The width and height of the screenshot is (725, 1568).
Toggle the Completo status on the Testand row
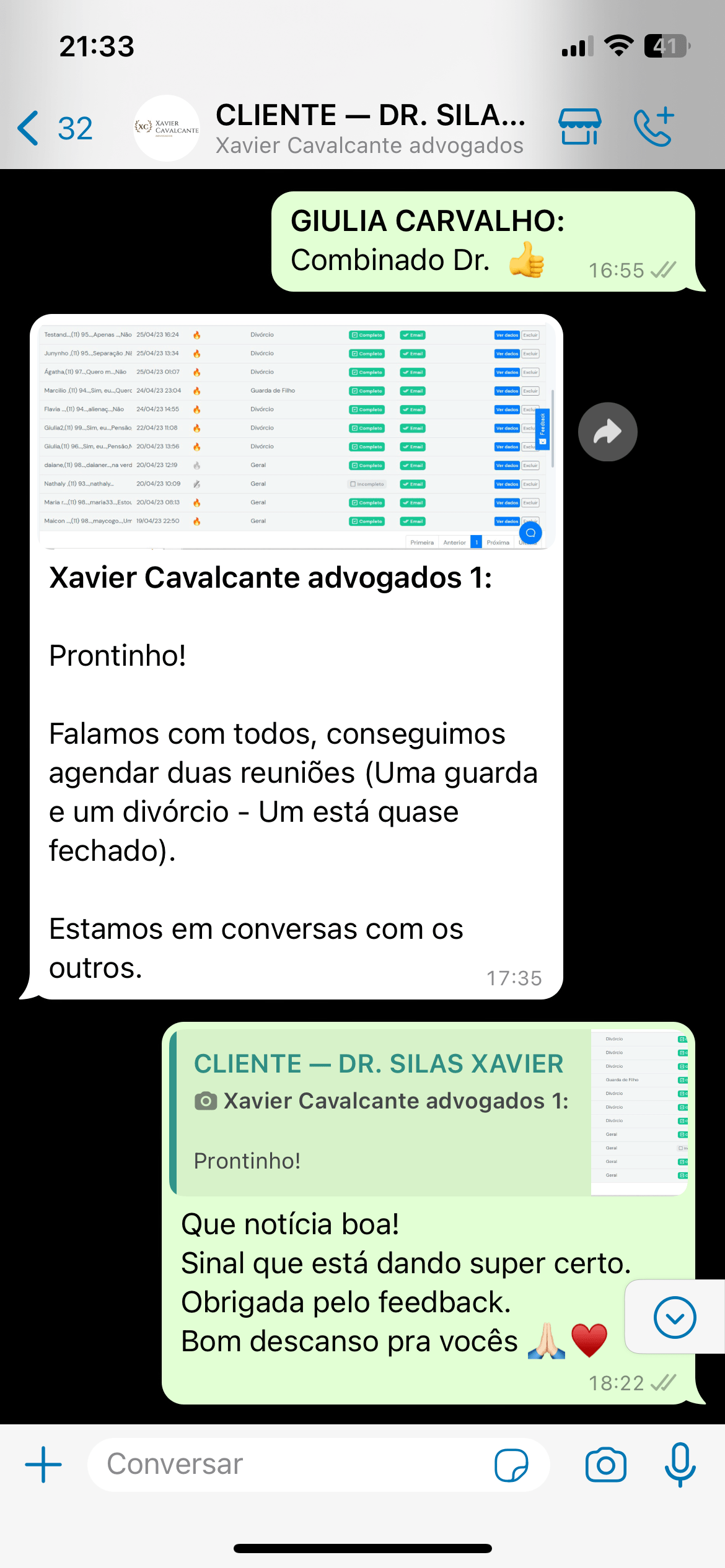(x=366, y=335)
